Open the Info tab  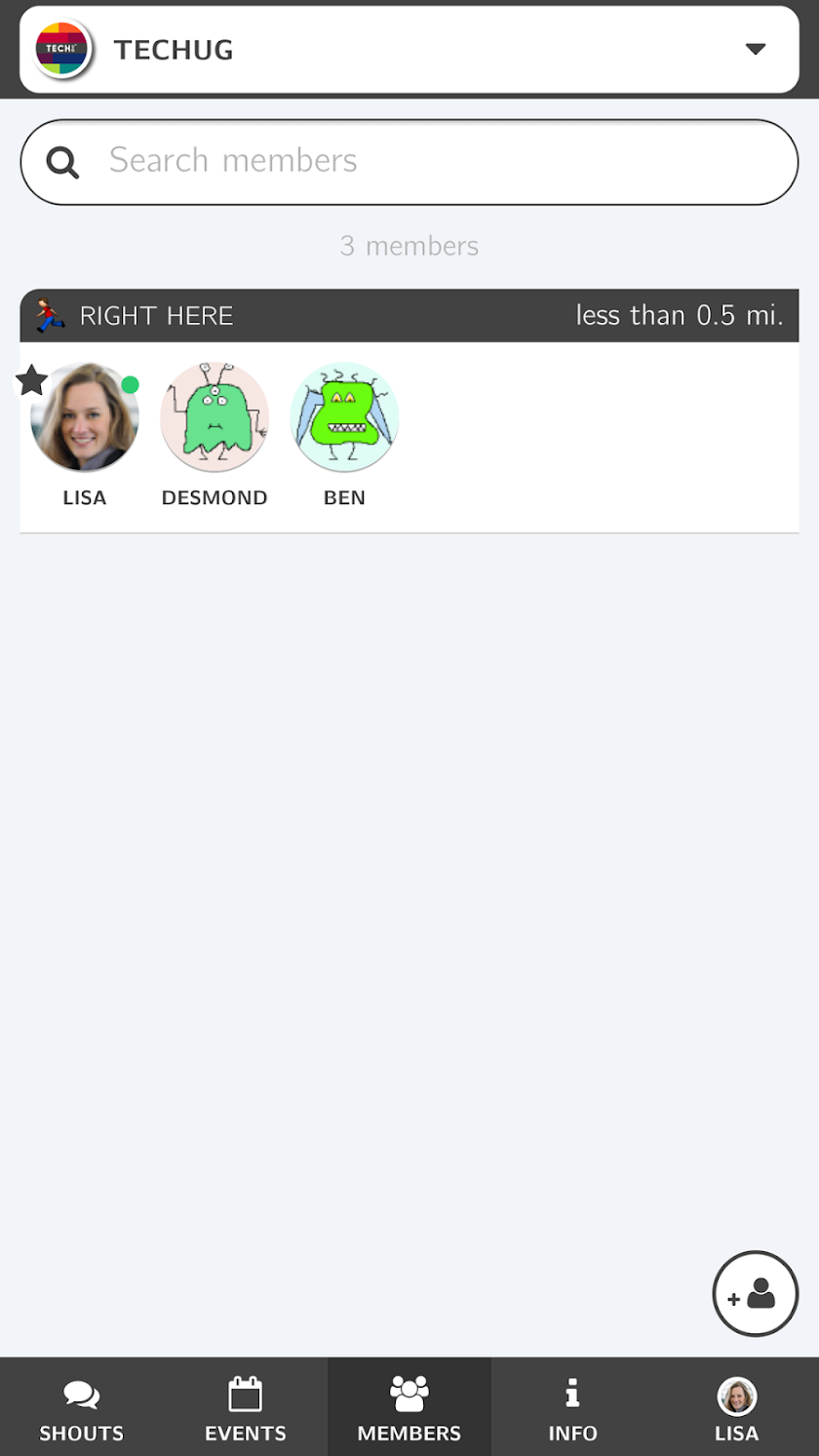pos(573,1407)
